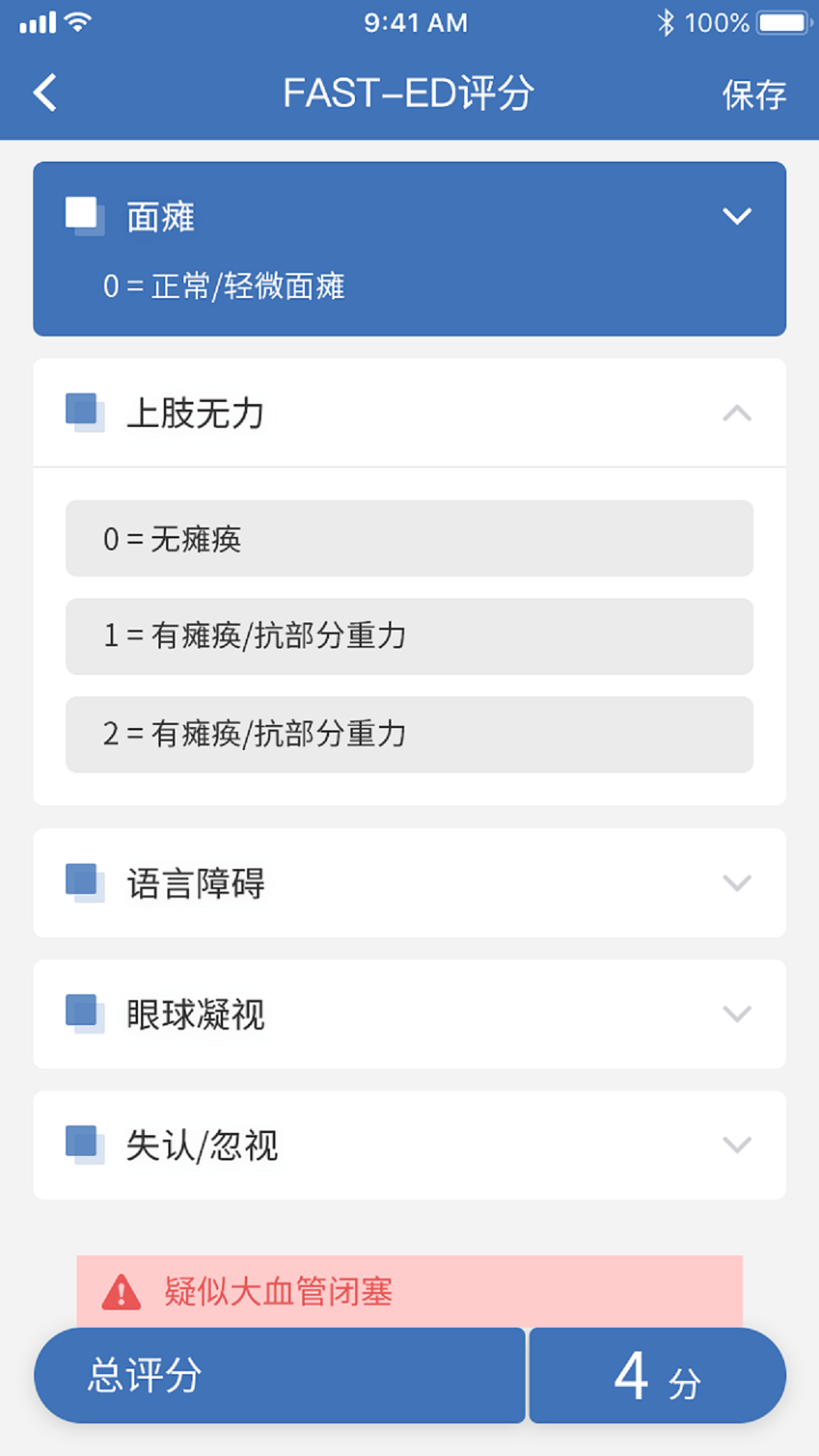
Task: Collapse the 上肢无力 options list
Action: pos(736,413)
